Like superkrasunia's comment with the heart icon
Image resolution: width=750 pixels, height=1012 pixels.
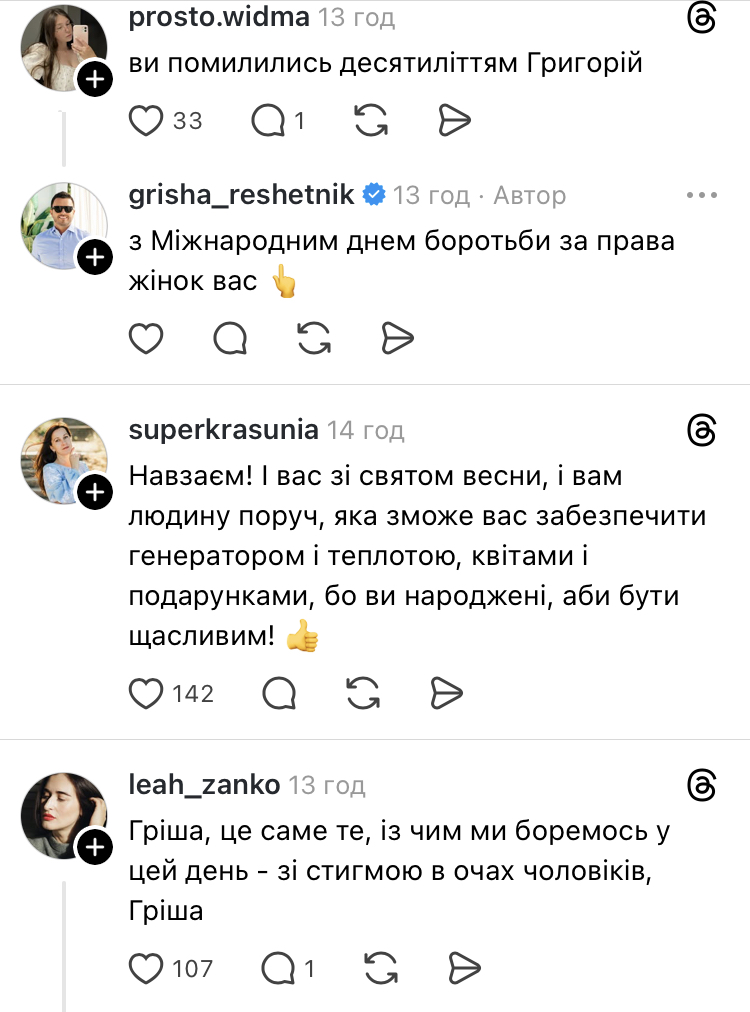pos(146,693)
